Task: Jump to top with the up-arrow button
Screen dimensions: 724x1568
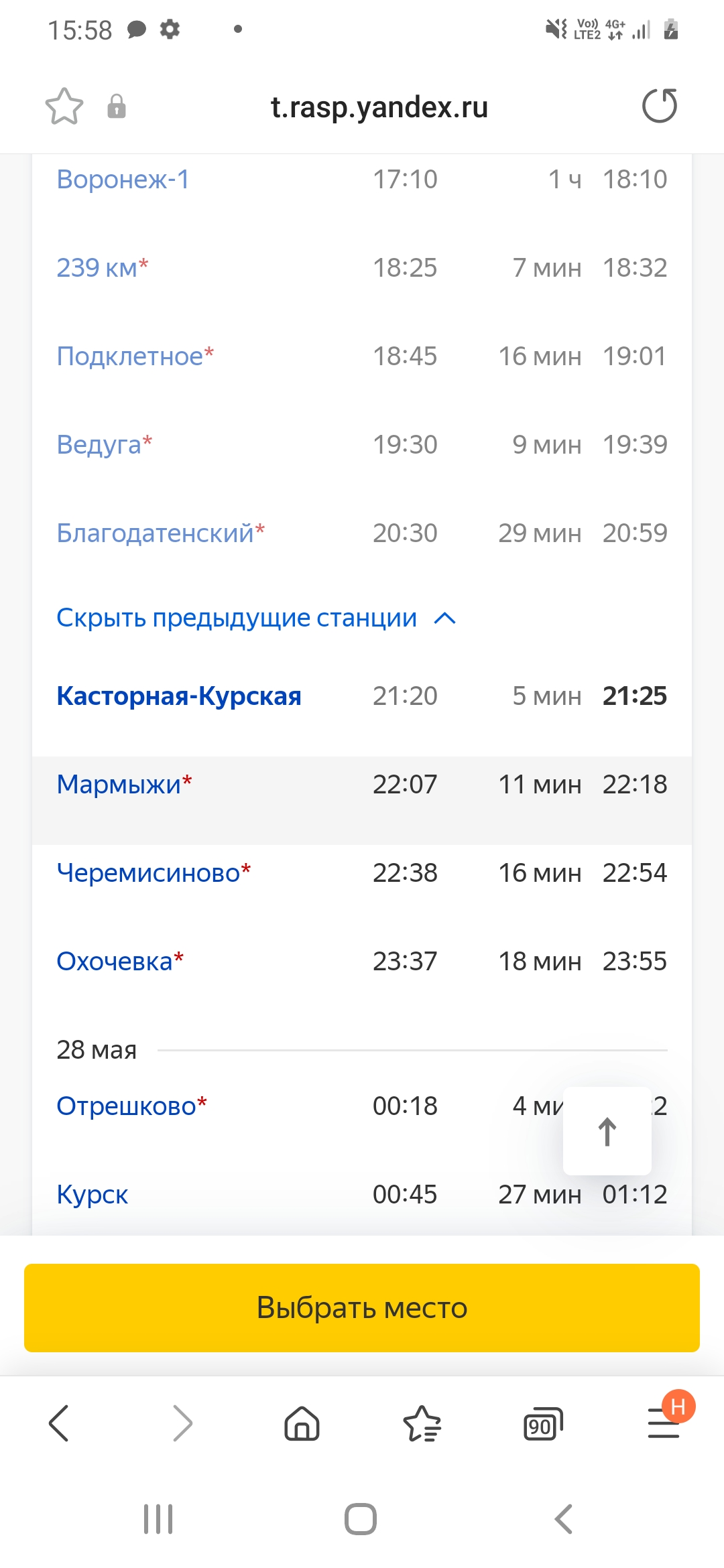Action: click(x=607, y=1131)
